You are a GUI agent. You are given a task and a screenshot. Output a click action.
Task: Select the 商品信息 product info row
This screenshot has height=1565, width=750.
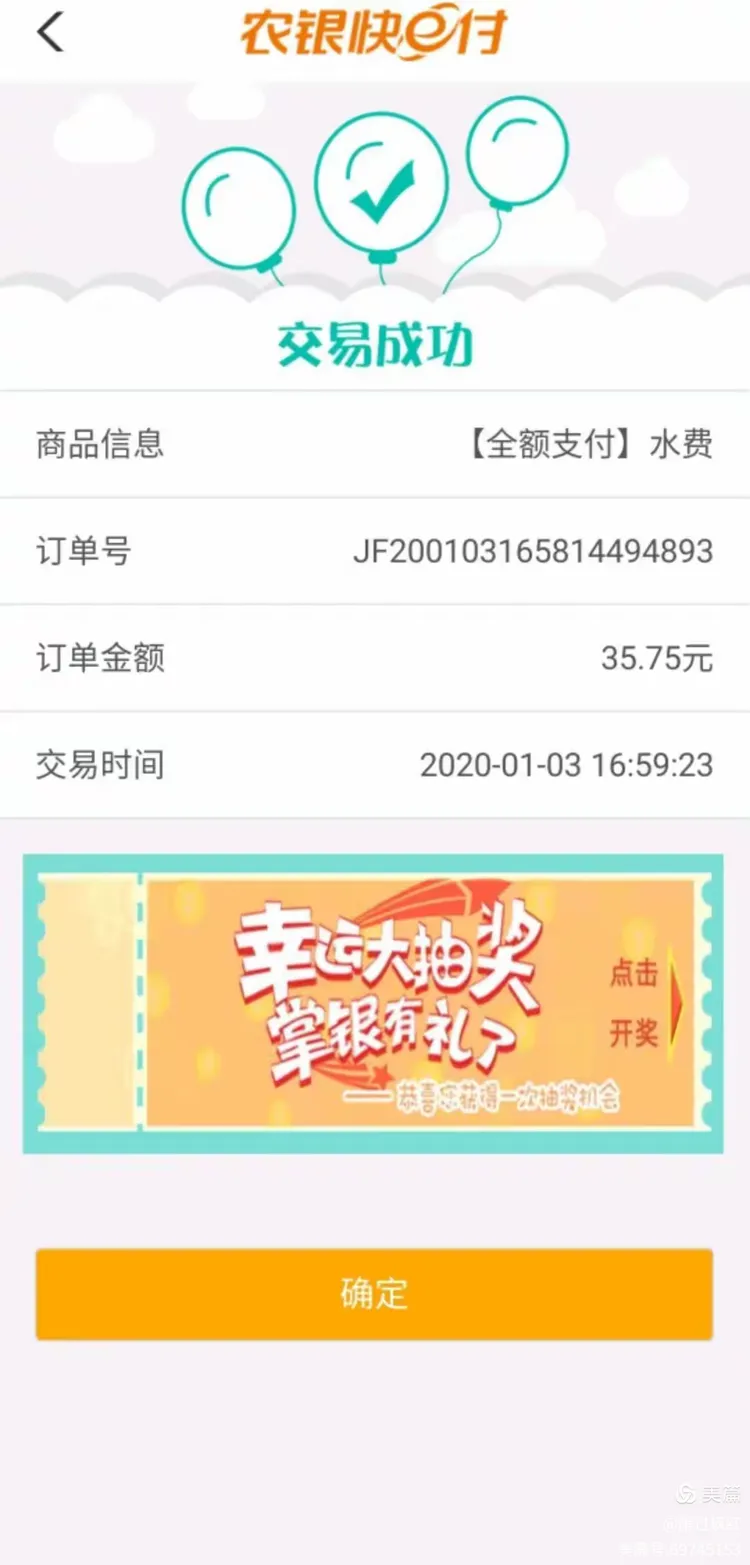pos(375,445)
